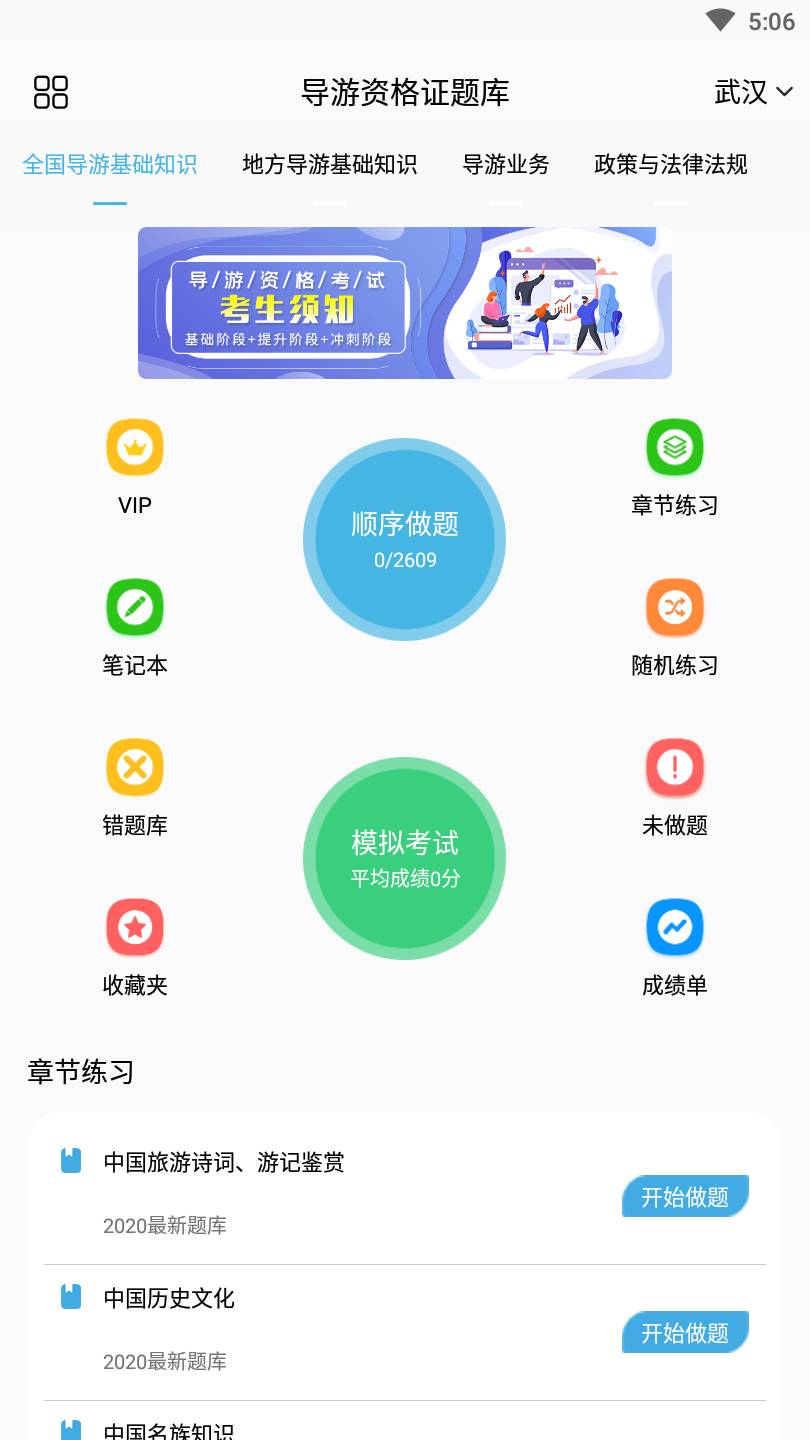
Task: Start the 模拟考试 mock exam
Action: click(x=404, y=858)
